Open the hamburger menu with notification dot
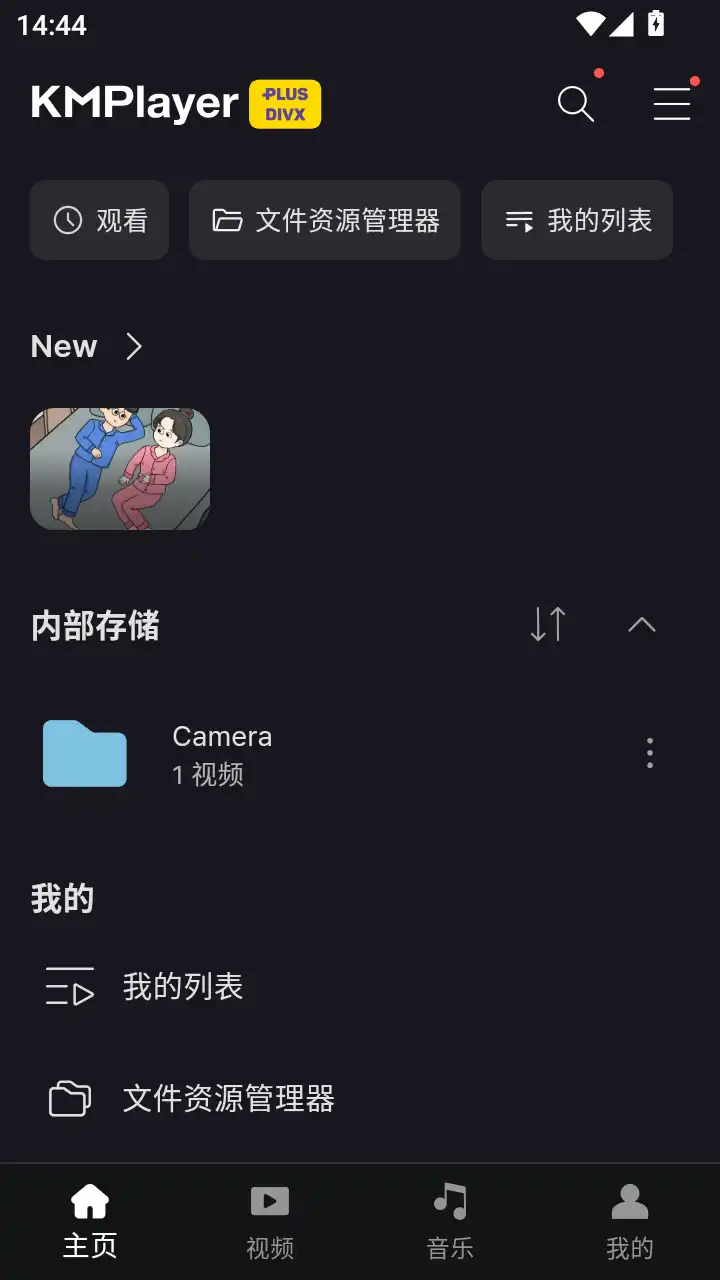 [671, 103]
